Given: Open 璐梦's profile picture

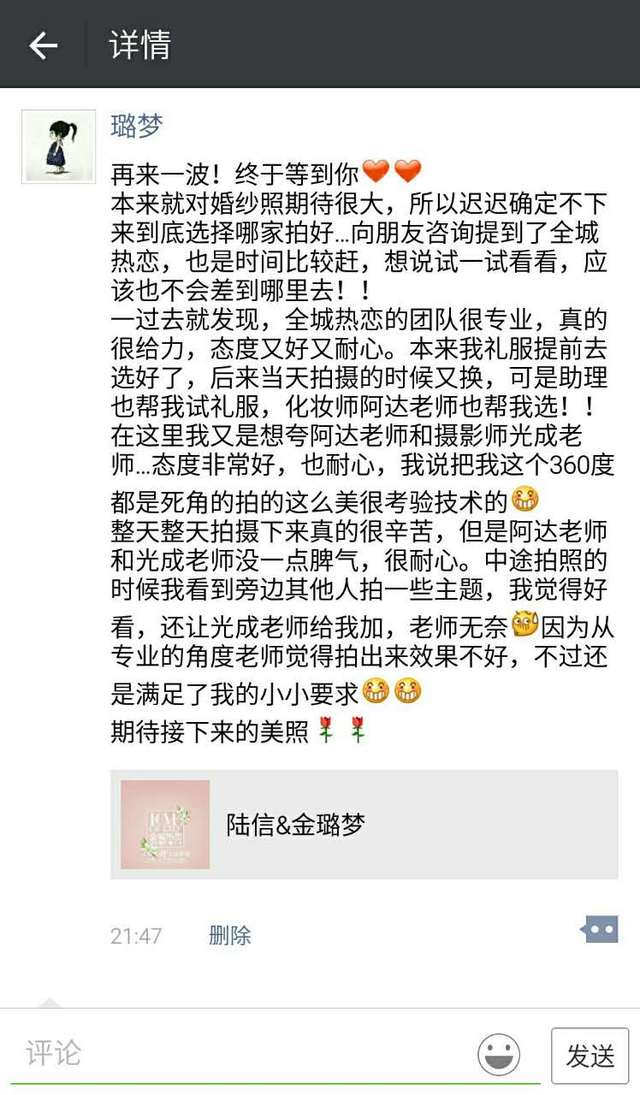Looking at the screenshot, I should click(59, 147).
